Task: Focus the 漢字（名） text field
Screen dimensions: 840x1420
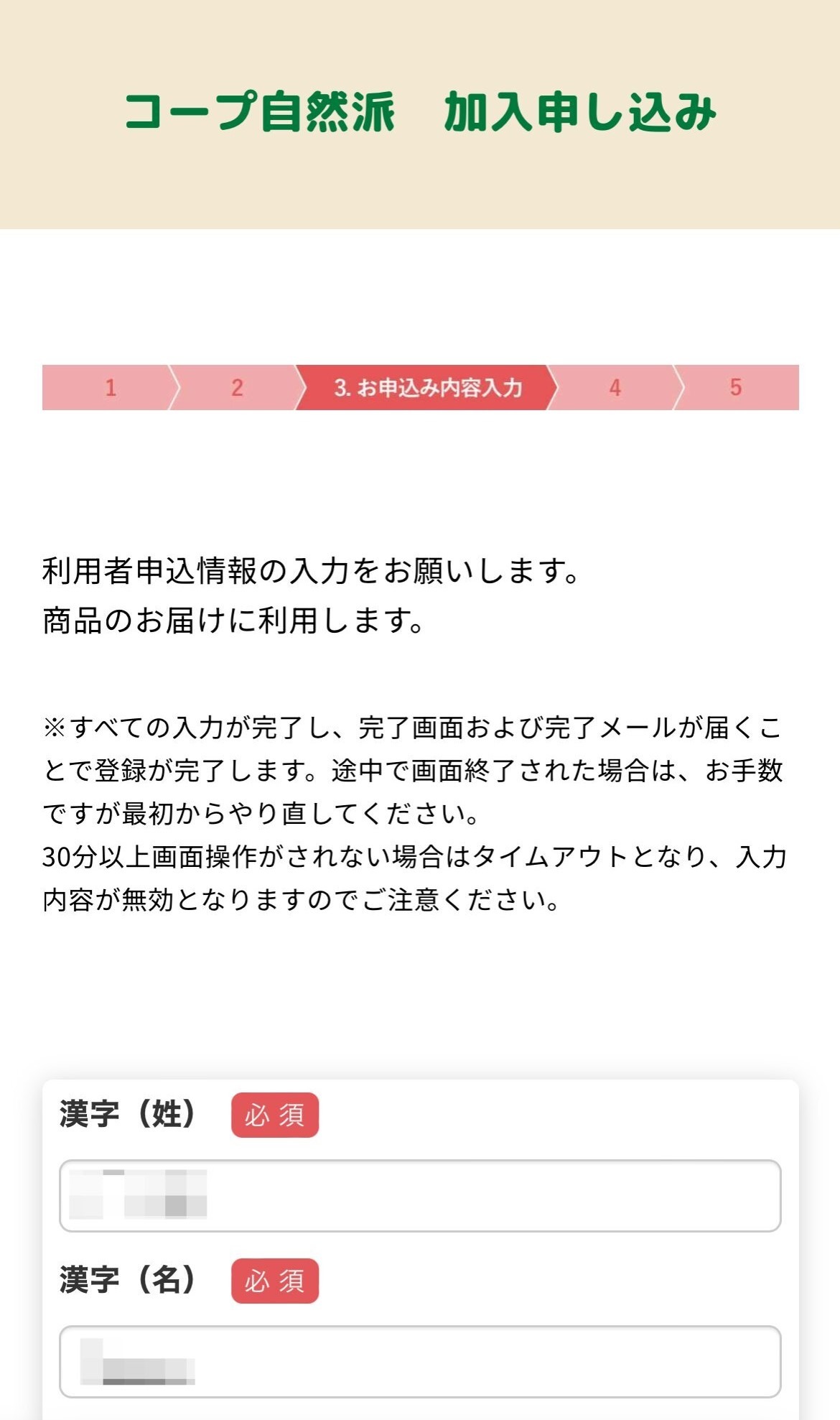Action: click(419, 1361)
